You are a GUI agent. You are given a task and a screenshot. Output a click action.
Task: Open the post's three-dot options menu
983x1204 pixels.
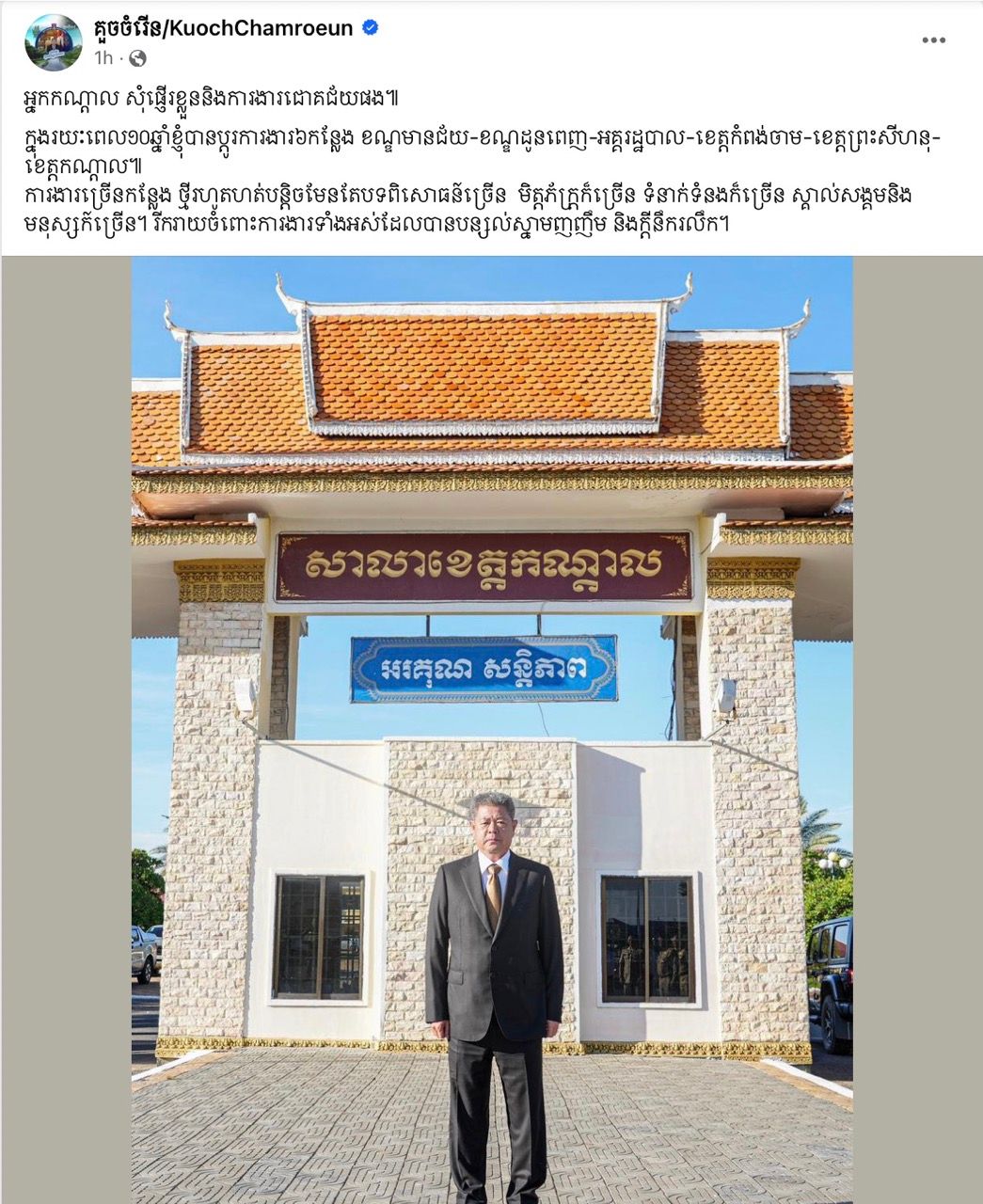coord(933,40)
